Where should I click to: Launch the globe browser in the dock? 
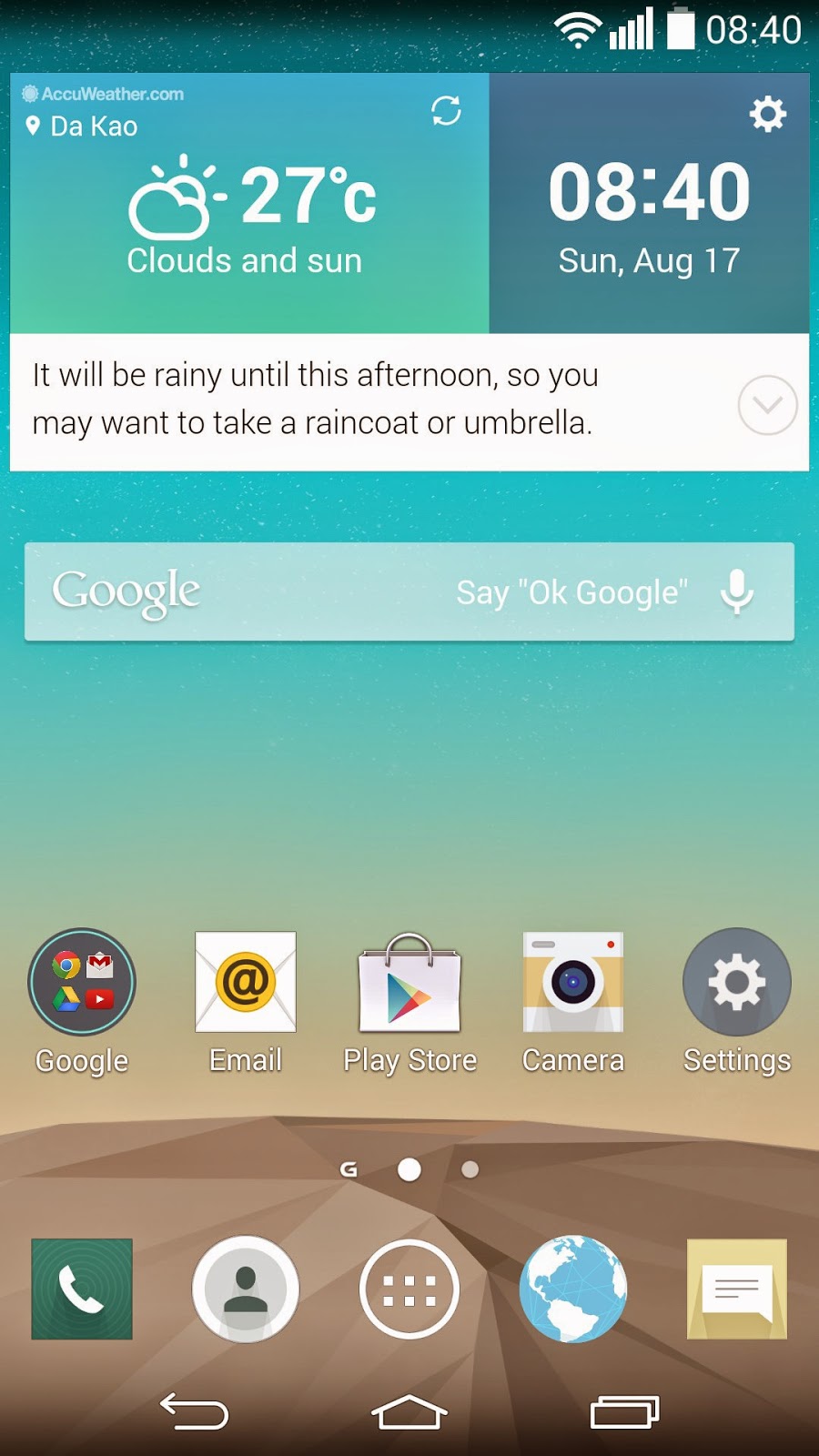click(573, 1289)
